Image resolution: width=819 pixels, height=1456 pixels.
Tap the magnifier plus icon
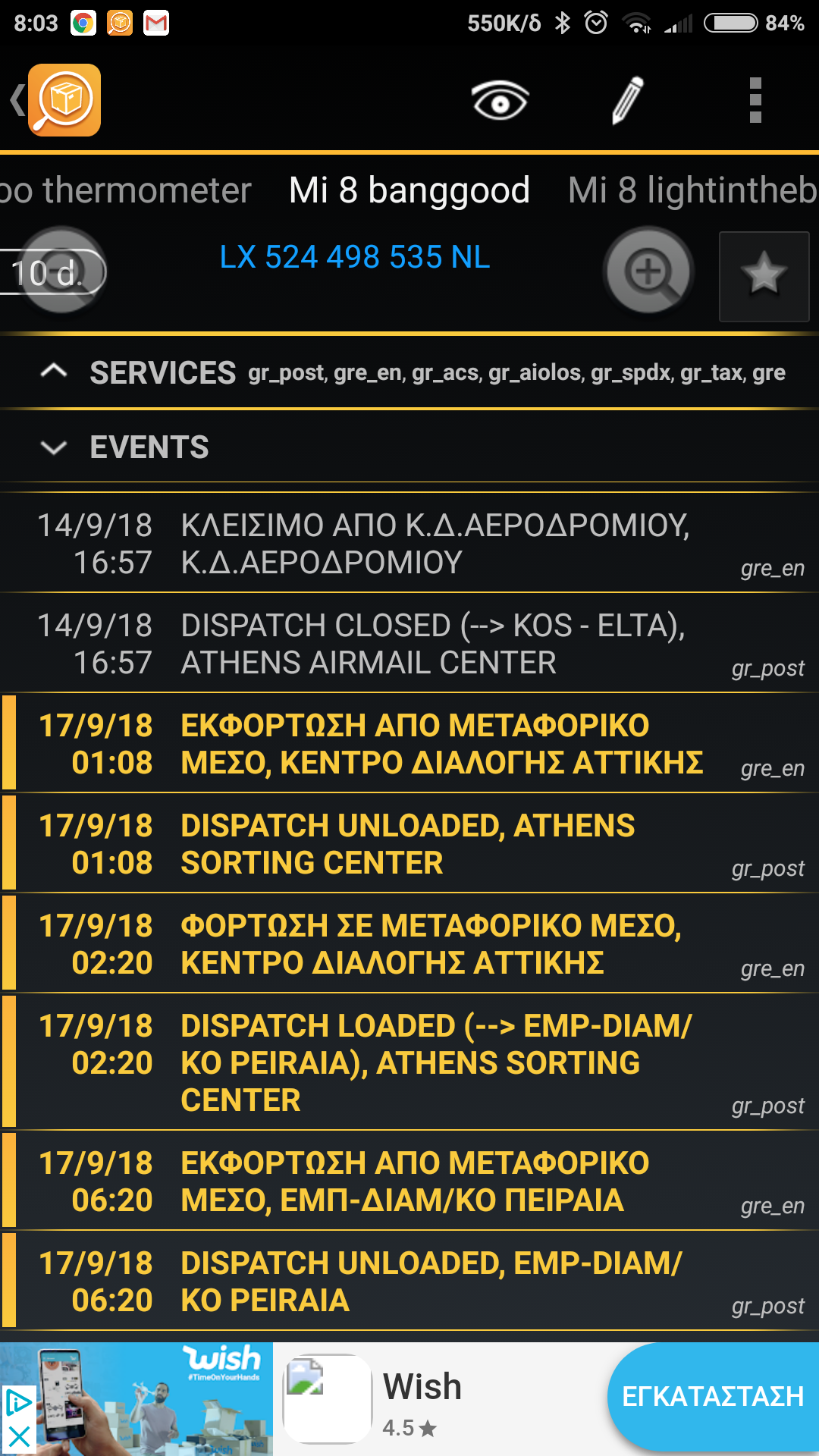[649, 271]
